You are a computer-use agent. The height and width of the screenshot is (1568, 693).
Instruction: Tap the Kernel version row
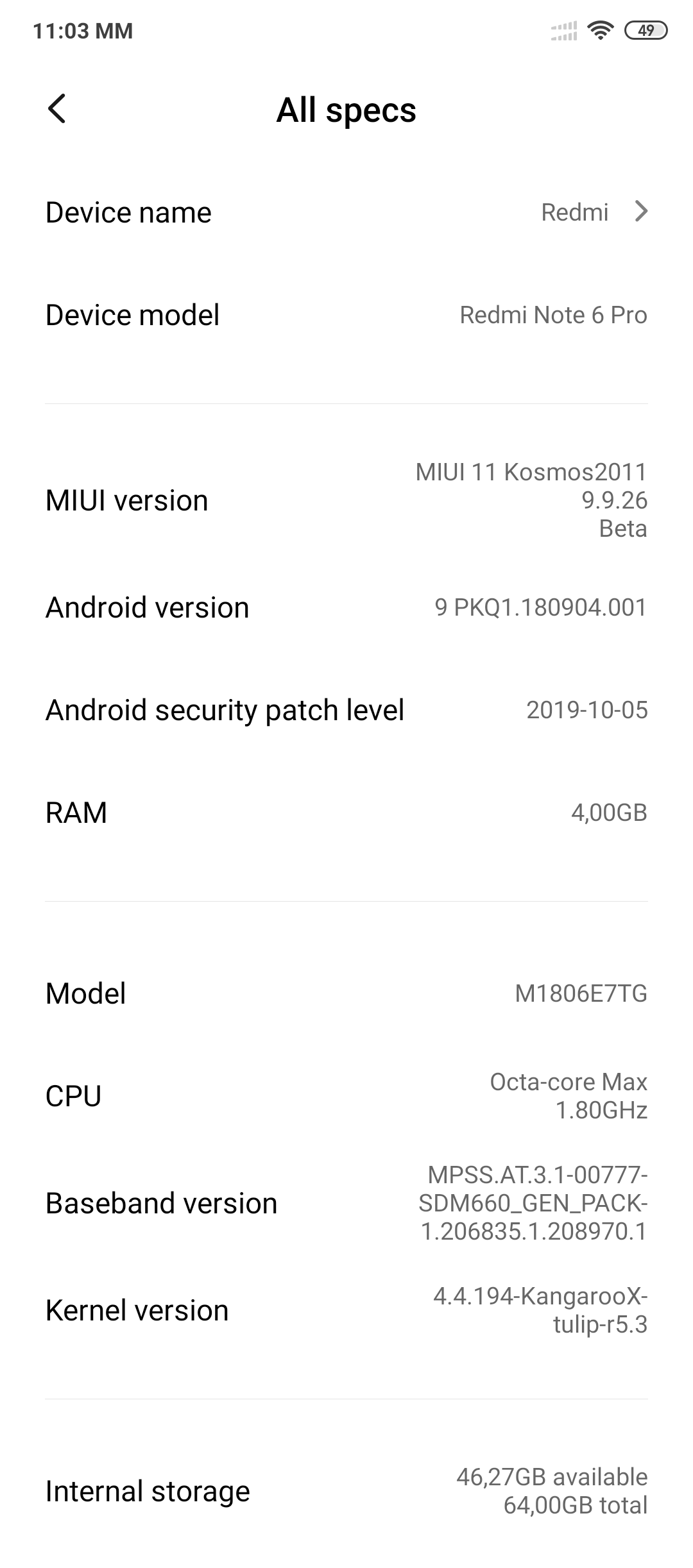tap(346, 1310)
